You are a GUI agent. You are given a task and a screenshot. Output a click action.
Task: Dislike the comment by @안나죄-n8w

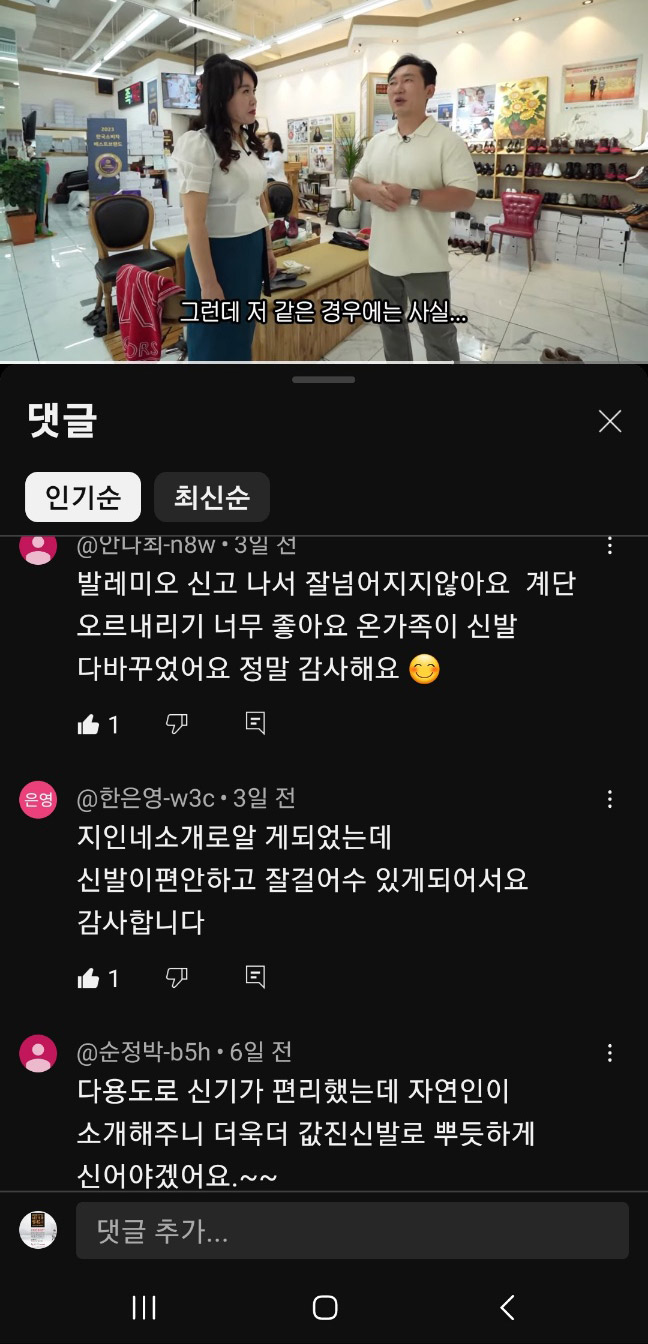[x=176, y=724]
